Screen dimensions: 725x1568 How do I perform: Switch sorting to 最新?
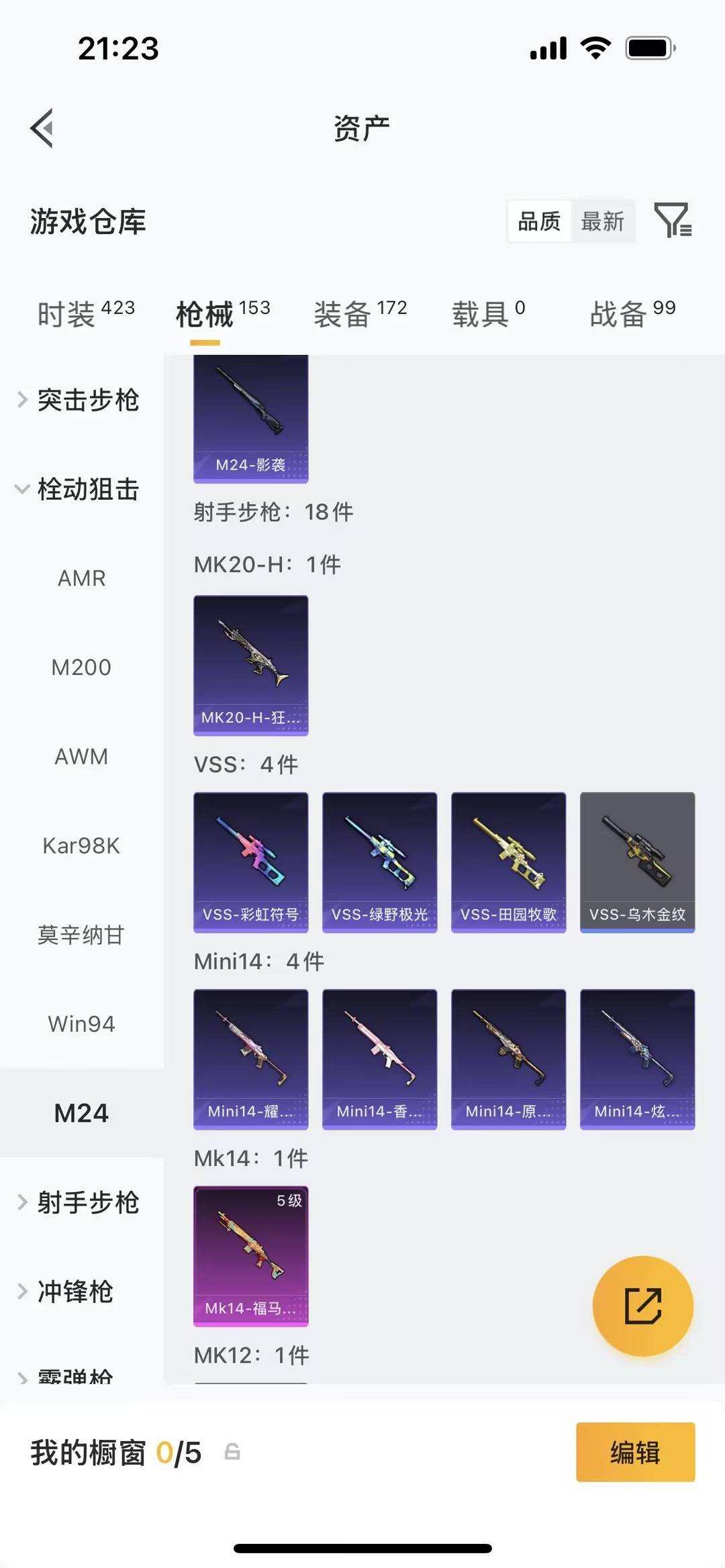click(x=603, y=221)
